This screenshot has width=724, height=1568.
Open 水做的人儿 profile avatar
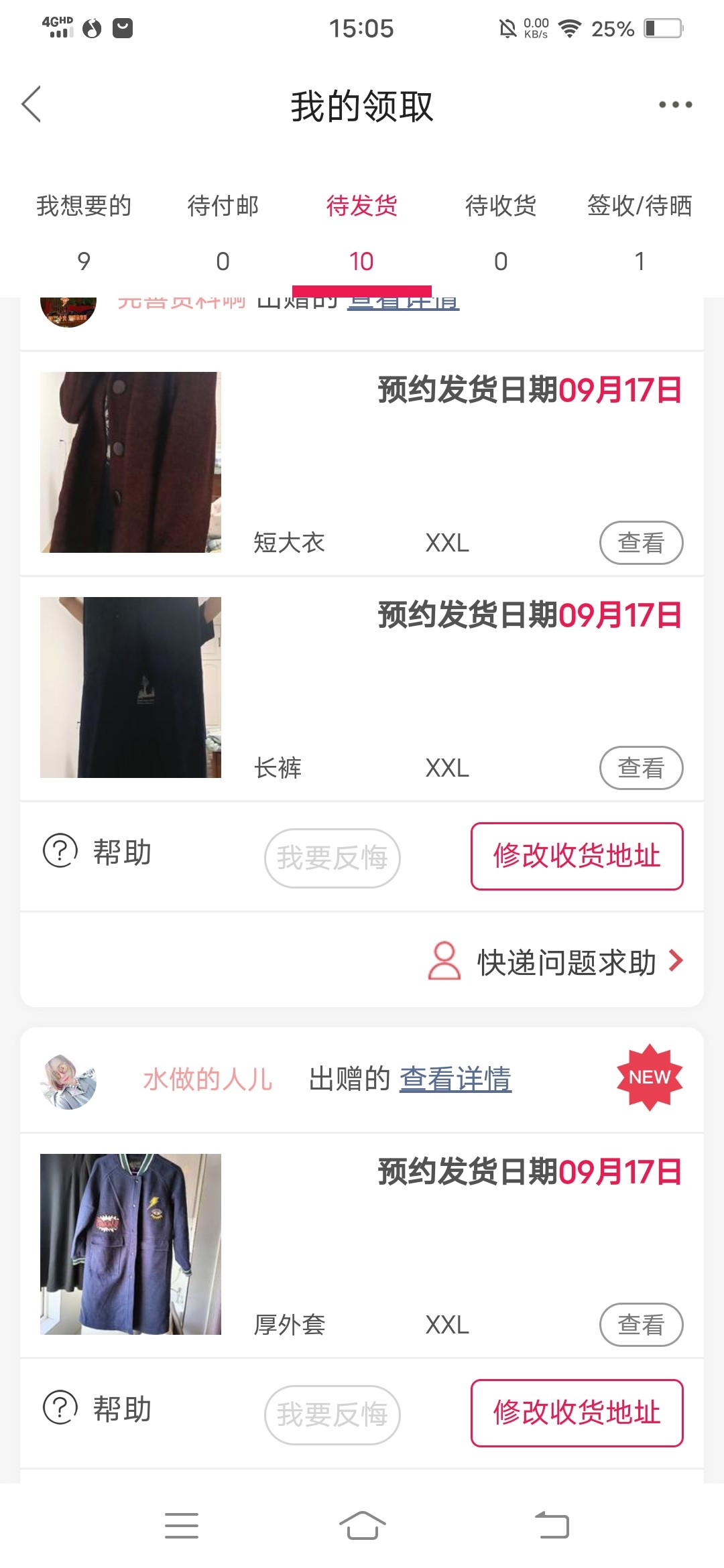[x=68, y=1080]
